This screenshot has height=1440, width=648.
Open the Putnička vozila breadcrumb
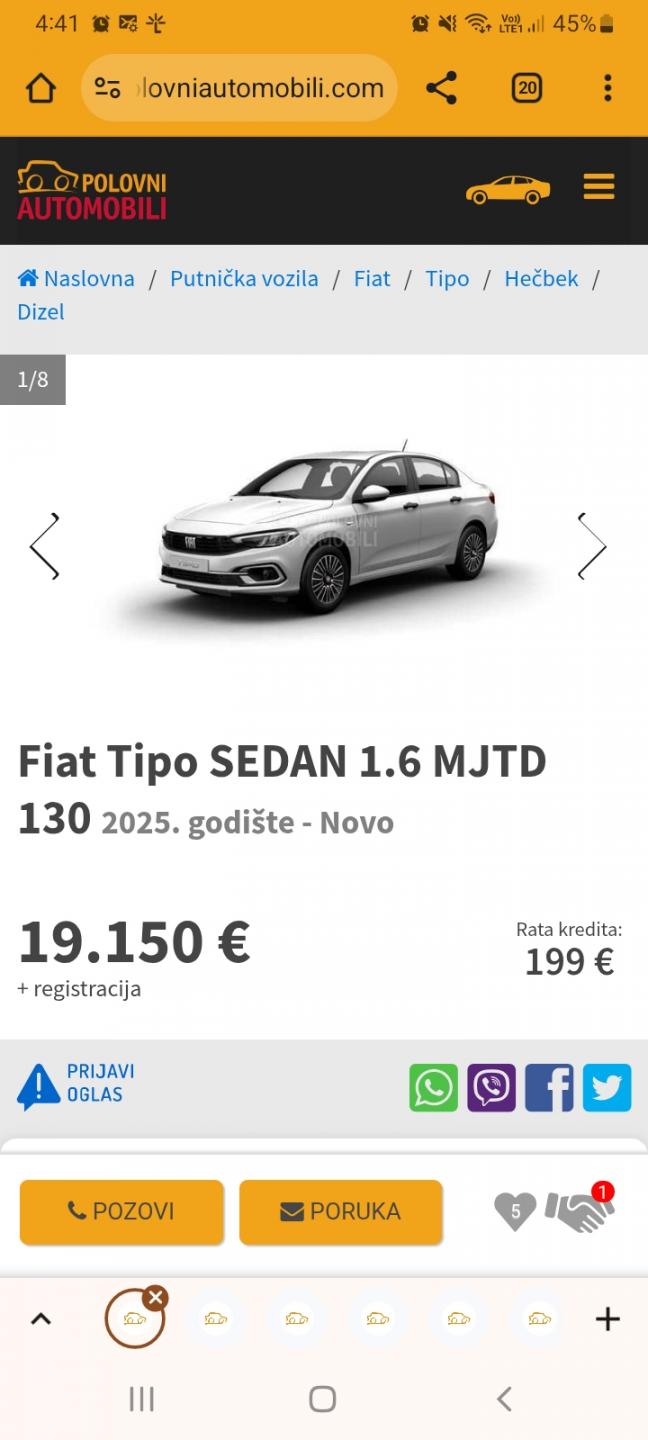(x=244, y=278)
